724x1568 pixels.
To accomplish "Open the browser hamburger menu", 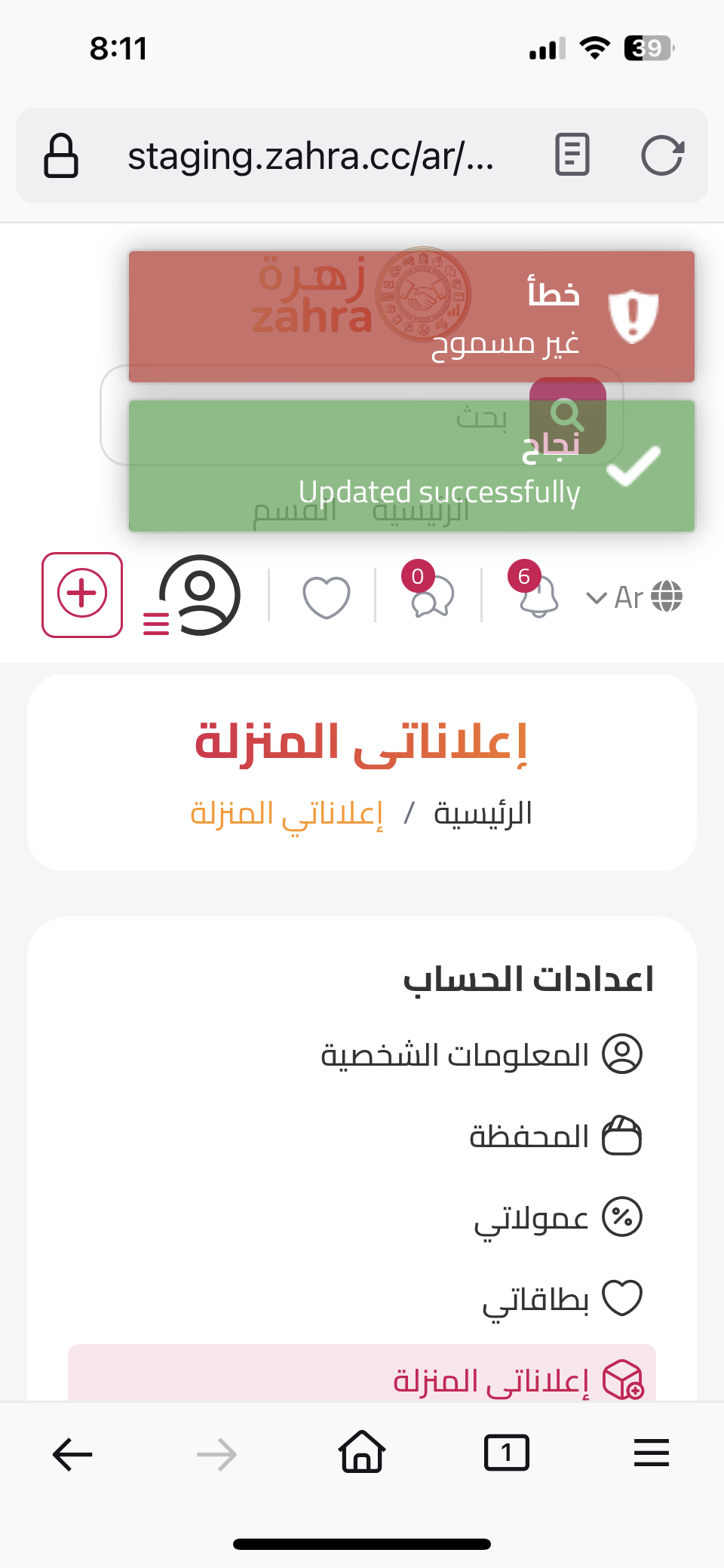I will pos(651,1453).
